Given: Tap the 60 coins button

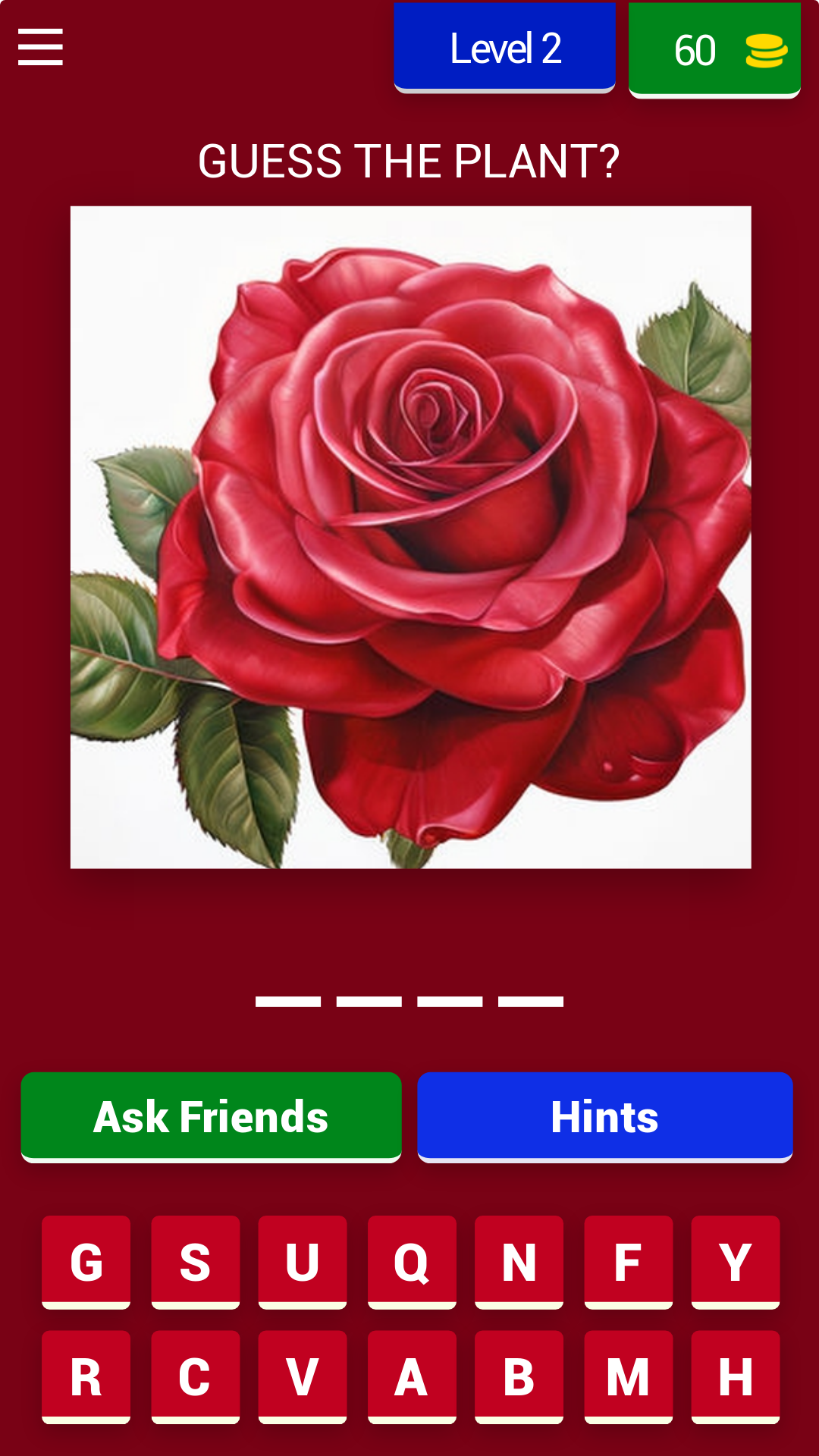Looking at the screenshot, I should 714,50.
